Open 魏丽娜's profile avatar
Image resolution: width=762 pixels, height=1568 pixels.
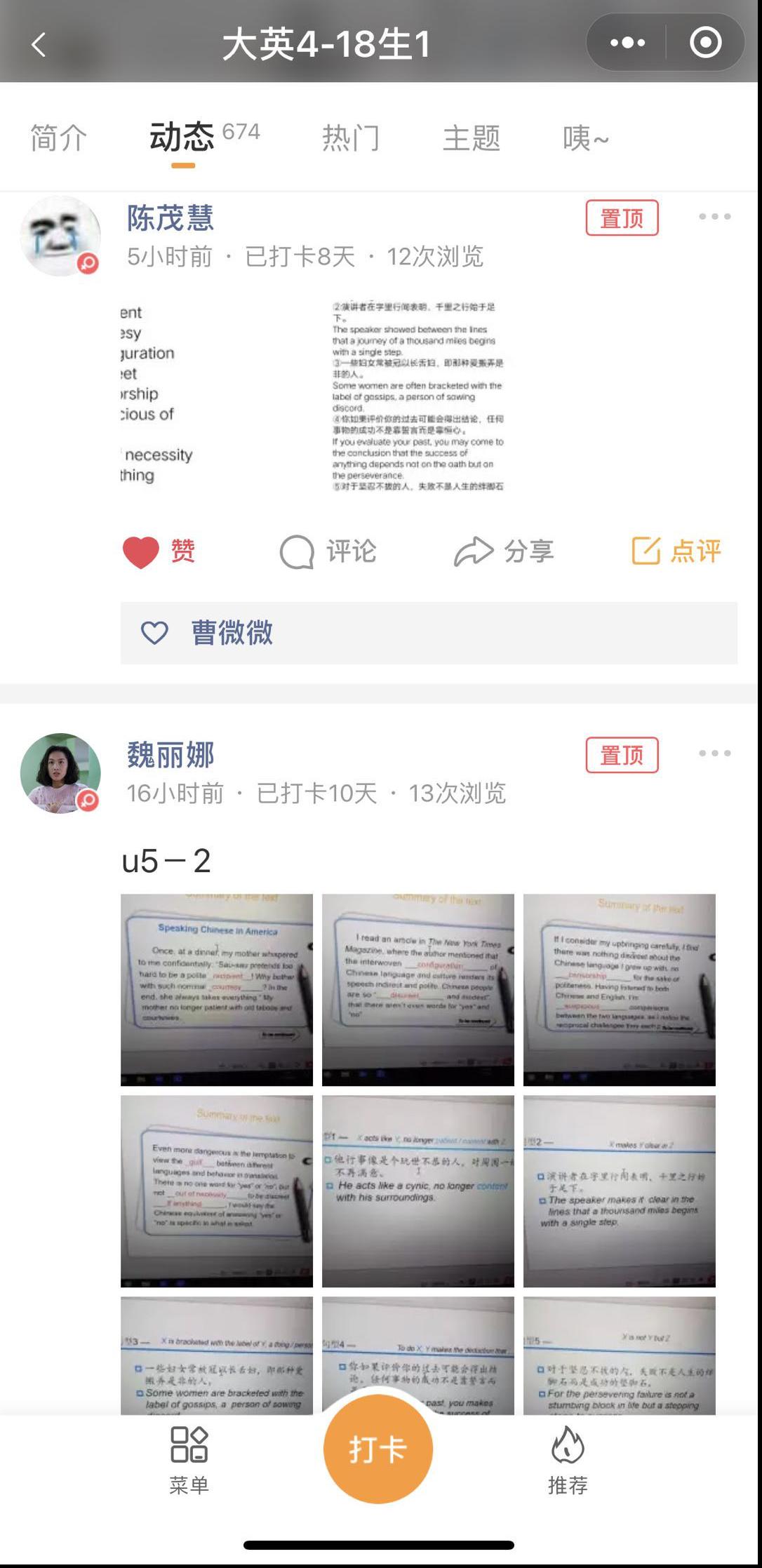(x=60, y=773)
